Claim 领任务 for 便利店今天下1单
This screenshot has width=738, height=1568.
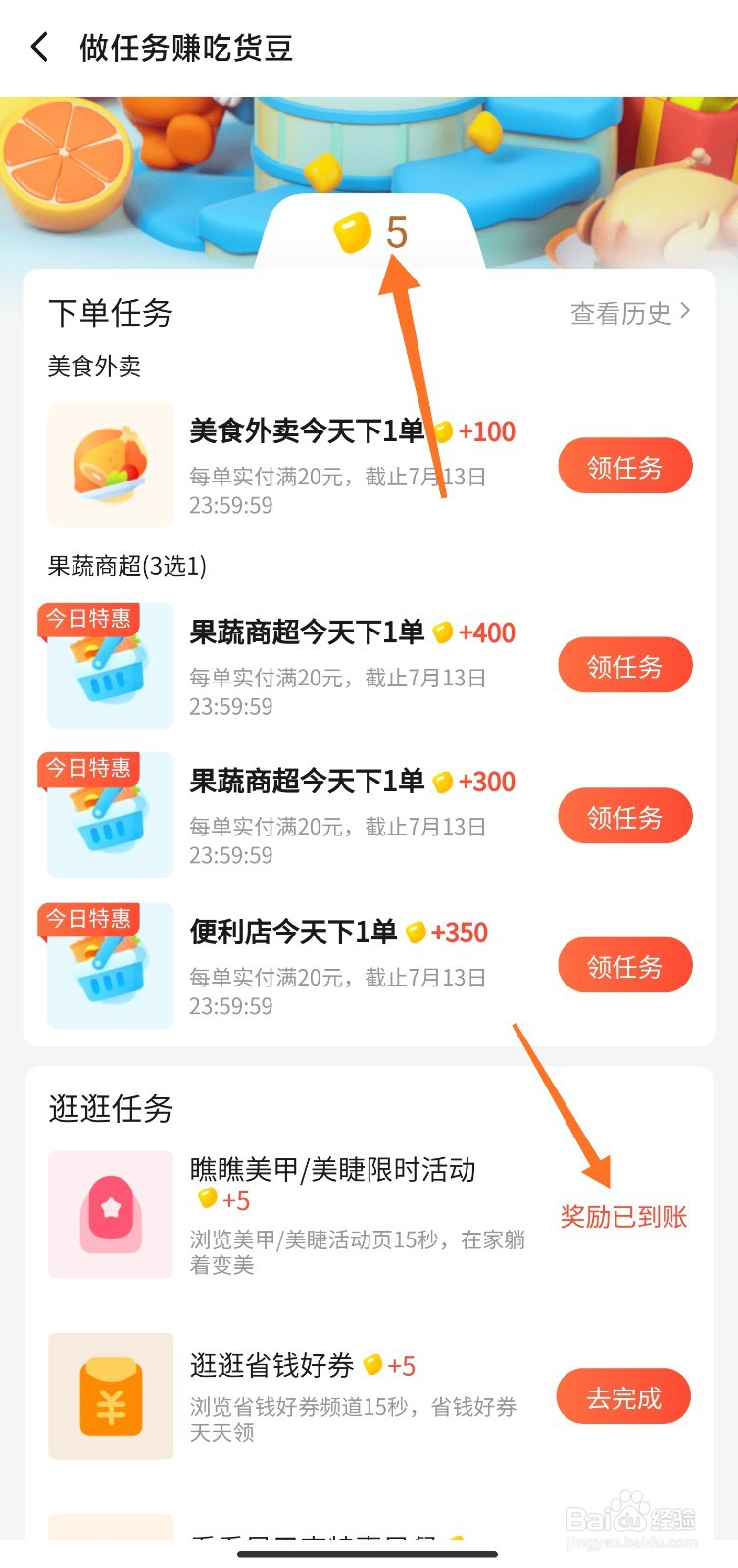[x=624, y=965]
